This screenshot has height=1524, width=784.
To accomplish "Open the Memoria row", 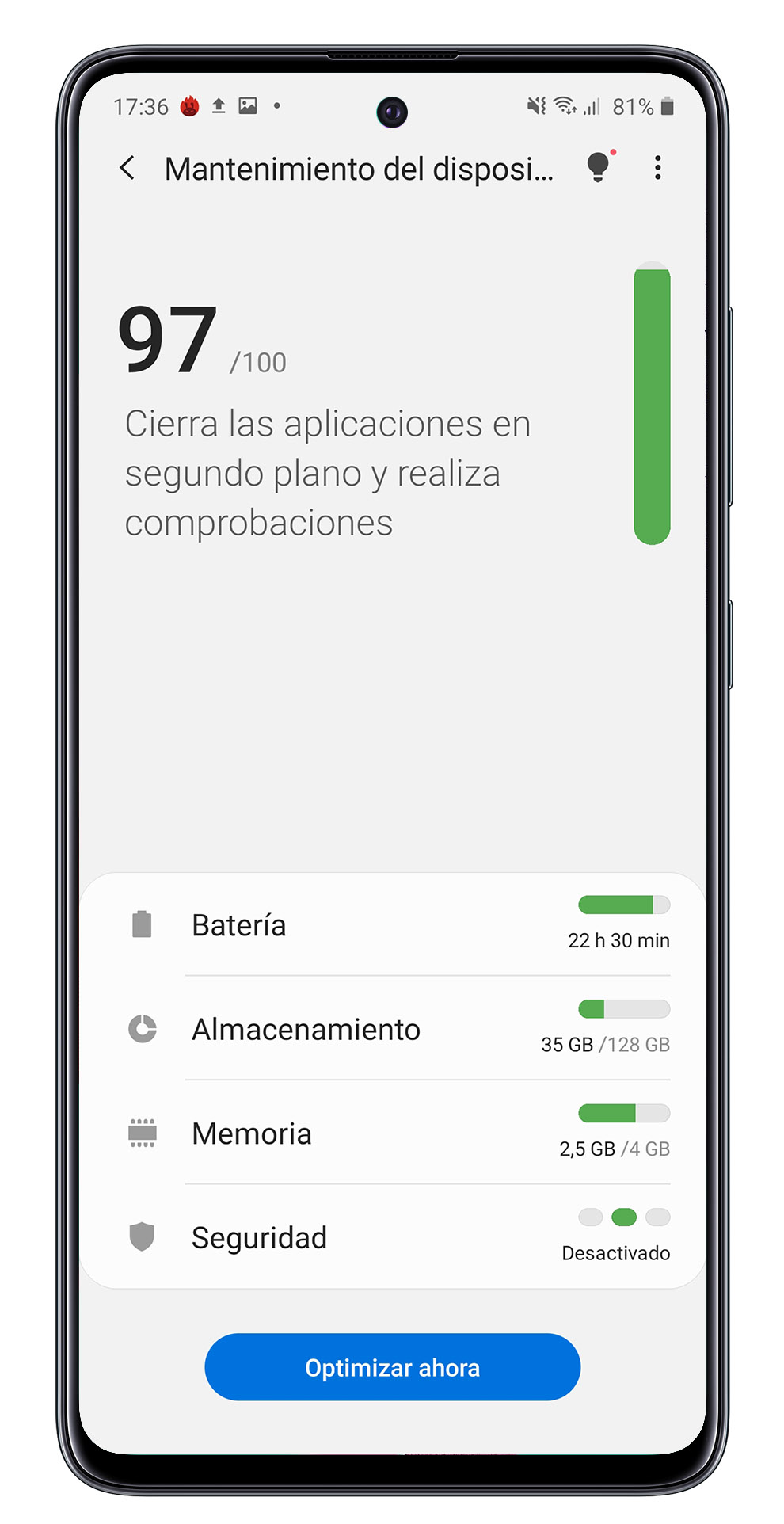I will pos(393,1133).
